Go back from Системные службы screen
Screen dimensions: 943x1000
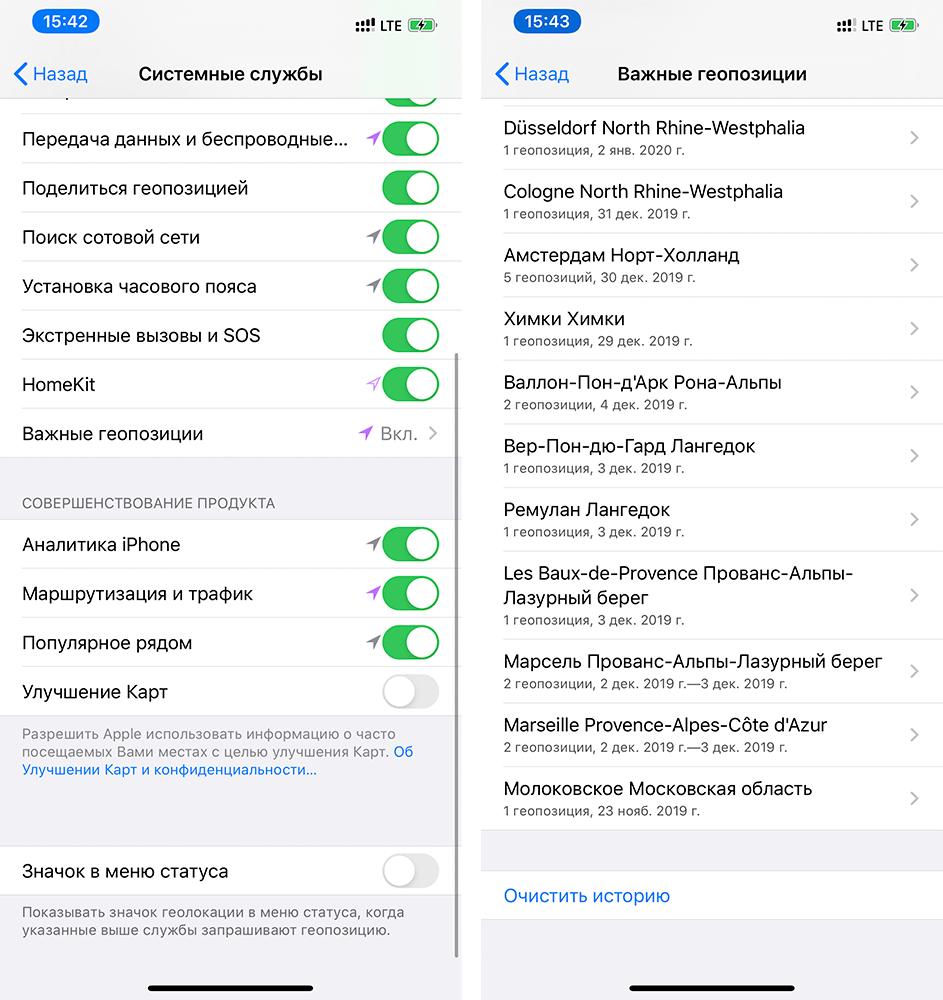pos(50,74)
